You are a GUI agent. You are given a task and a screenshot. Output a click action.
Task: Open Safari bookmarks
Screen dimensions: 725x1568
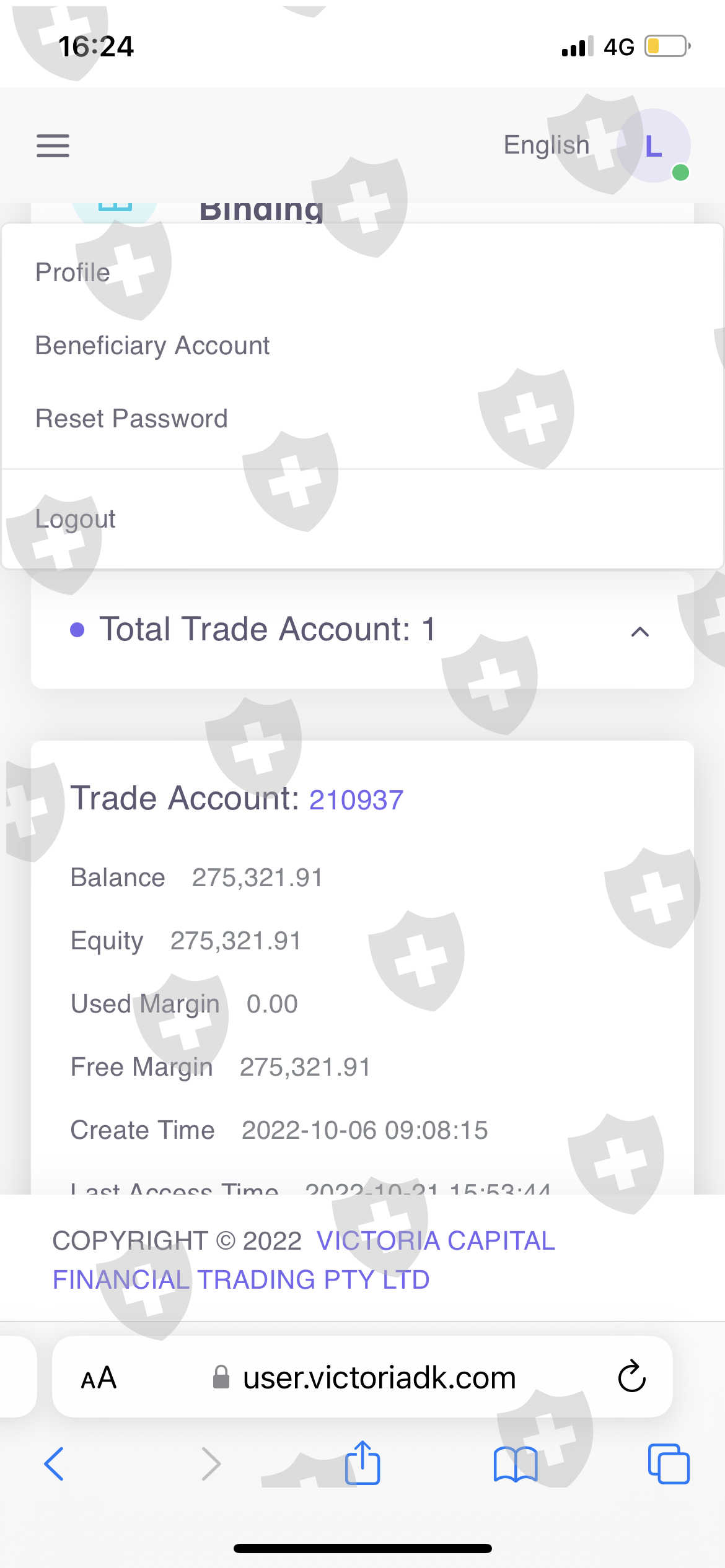[x=516, y=1464]
